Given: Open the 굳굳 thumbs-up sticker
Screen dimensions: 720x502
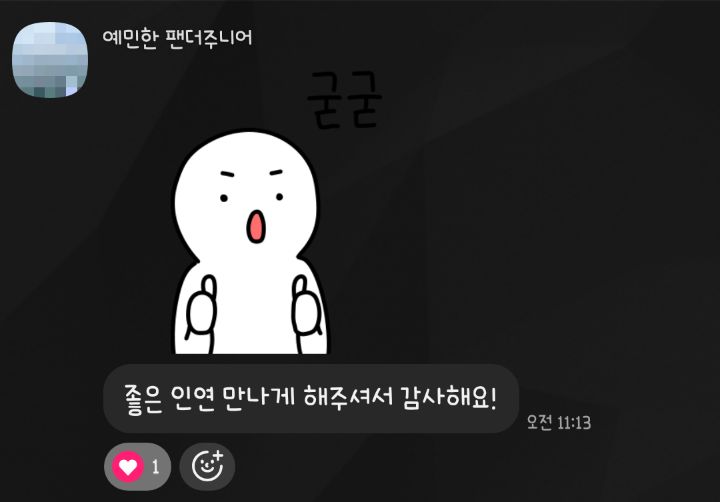Looking at the screenshot, I should click(276, 212).
